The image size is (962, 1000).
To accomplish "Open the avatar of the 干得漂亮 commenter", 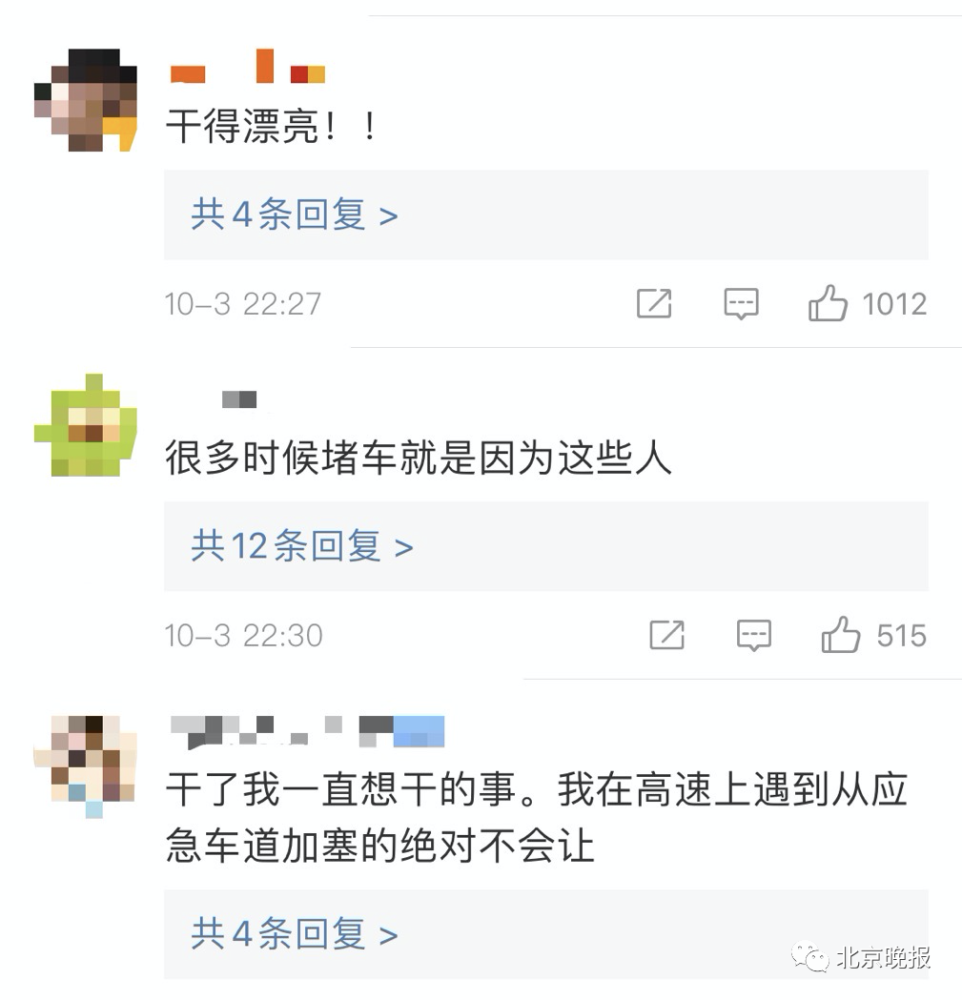I will click(86, 100).
